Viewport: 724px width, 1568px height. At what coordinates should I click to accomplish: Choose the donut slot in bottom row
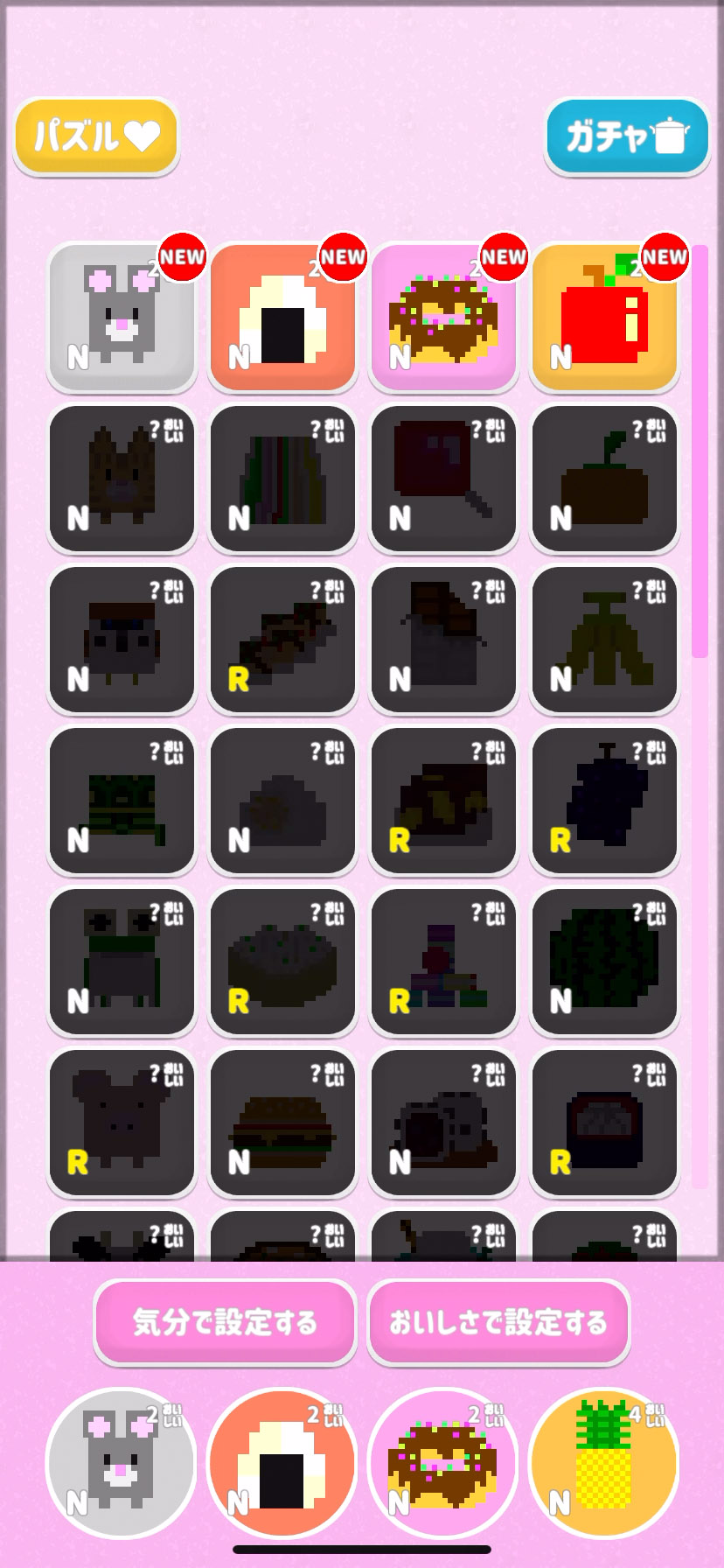442,1463
